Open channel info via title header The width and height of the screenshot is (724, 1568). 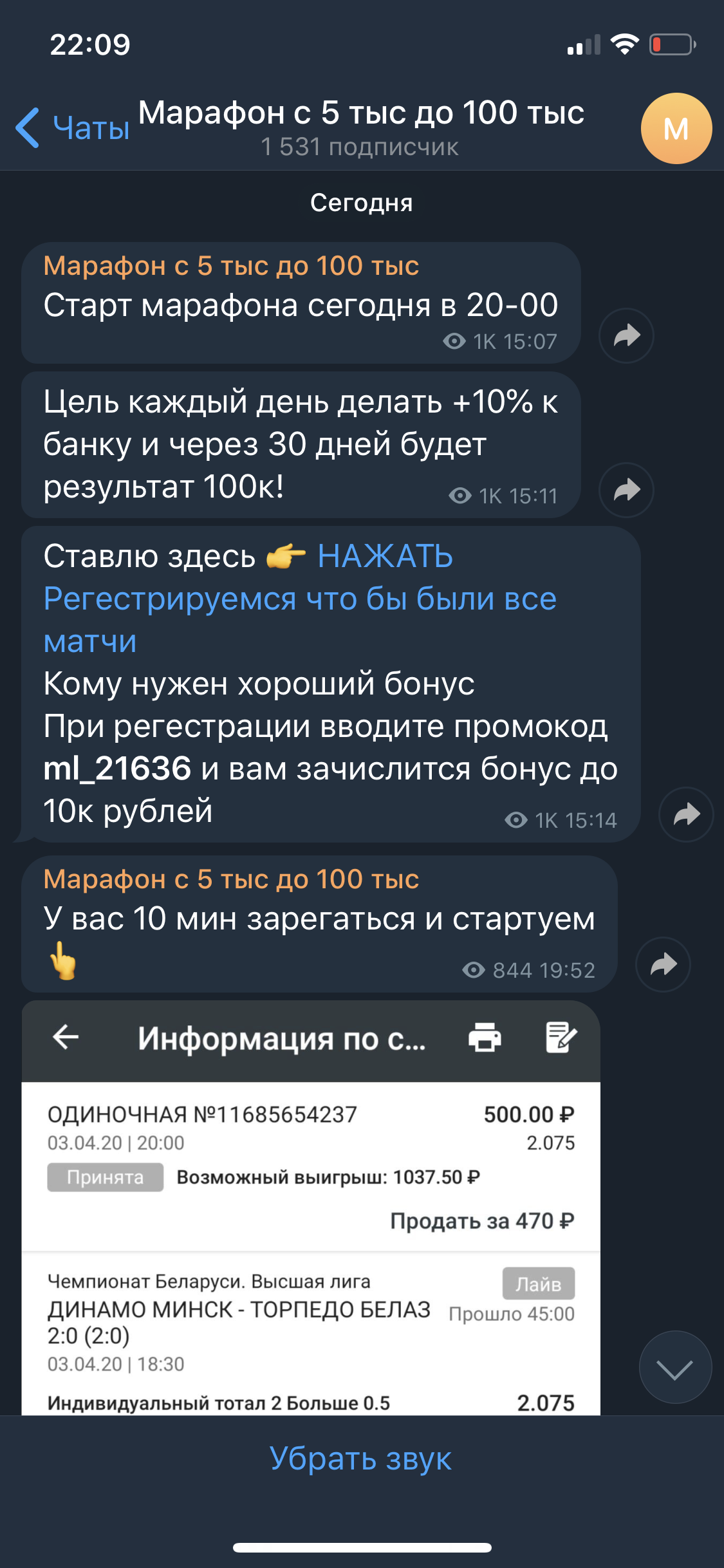pyautogui.click(x=361, y=127)
